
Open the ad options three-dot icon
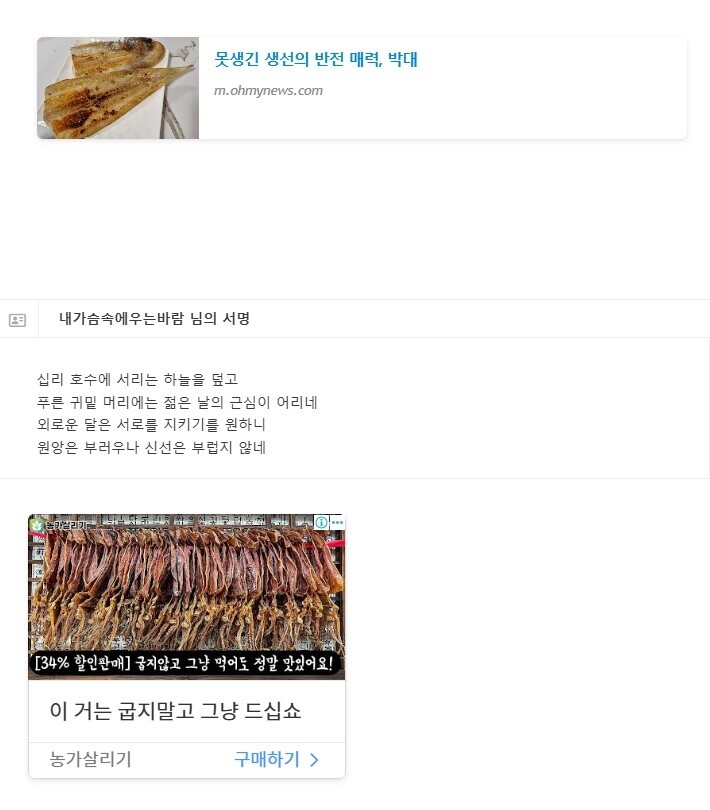click(x=337, y=522)
